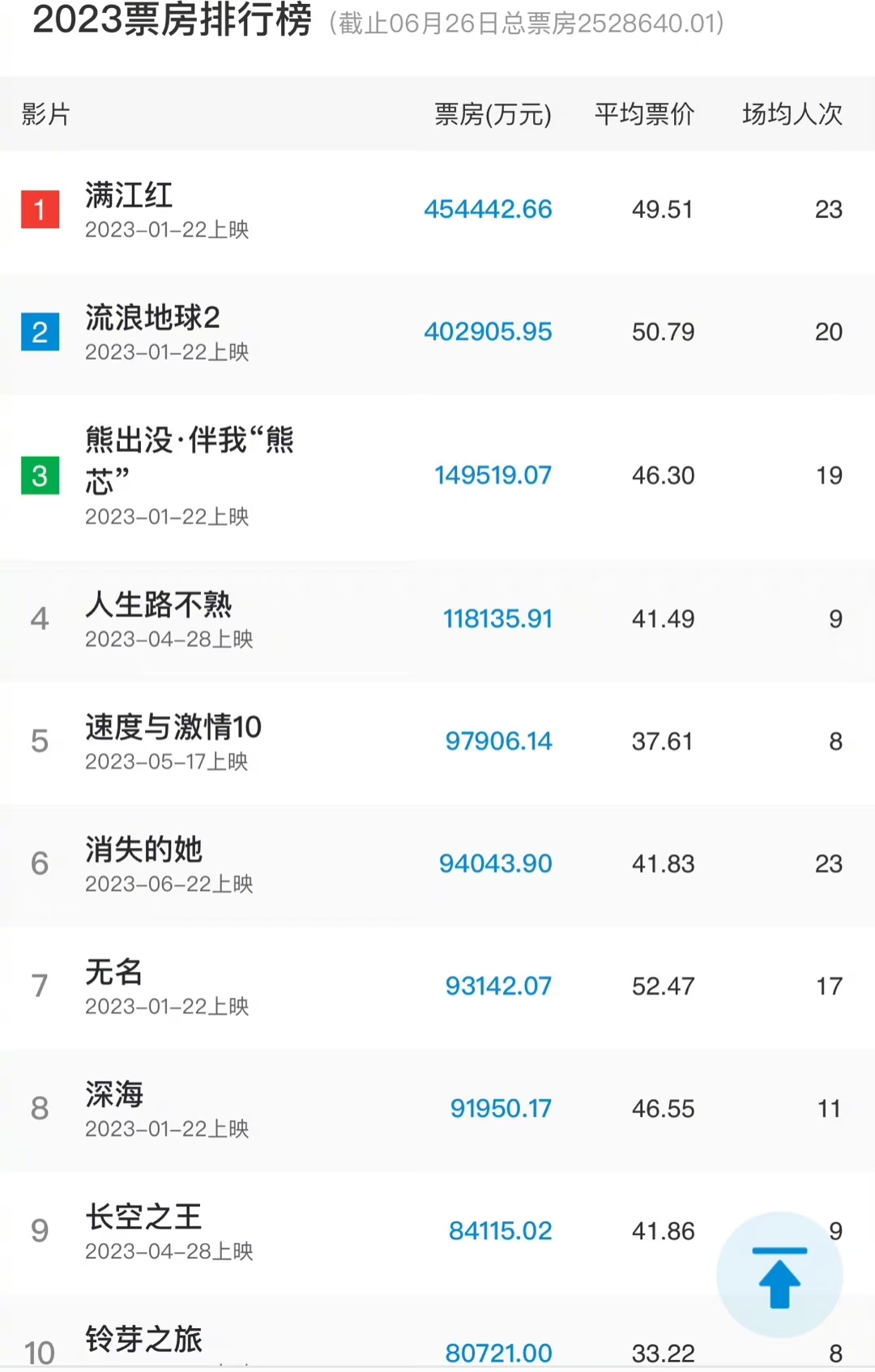Tap the back-to-top arrow icon
875x1372 pixels.
780,1274
